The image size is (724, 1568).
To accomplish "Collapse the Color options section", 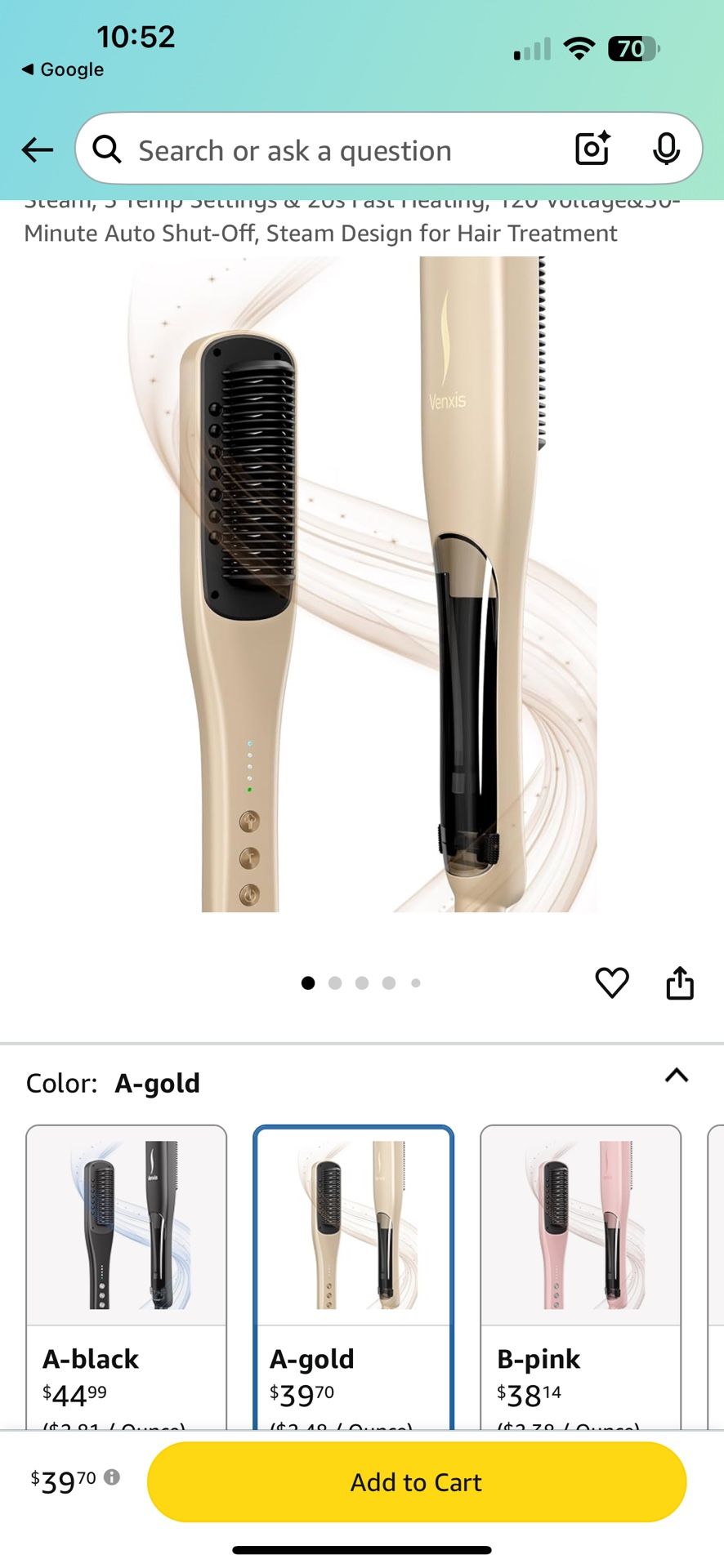I will coord(677,1076).
